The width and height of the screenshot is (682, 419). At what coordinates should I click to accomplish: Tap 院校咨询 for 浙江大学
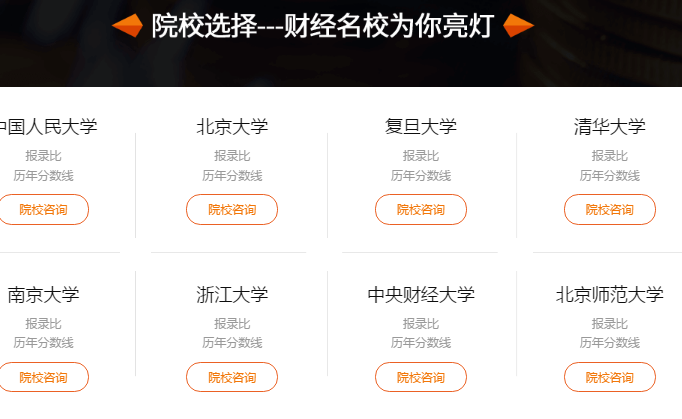tap(232, 377)
